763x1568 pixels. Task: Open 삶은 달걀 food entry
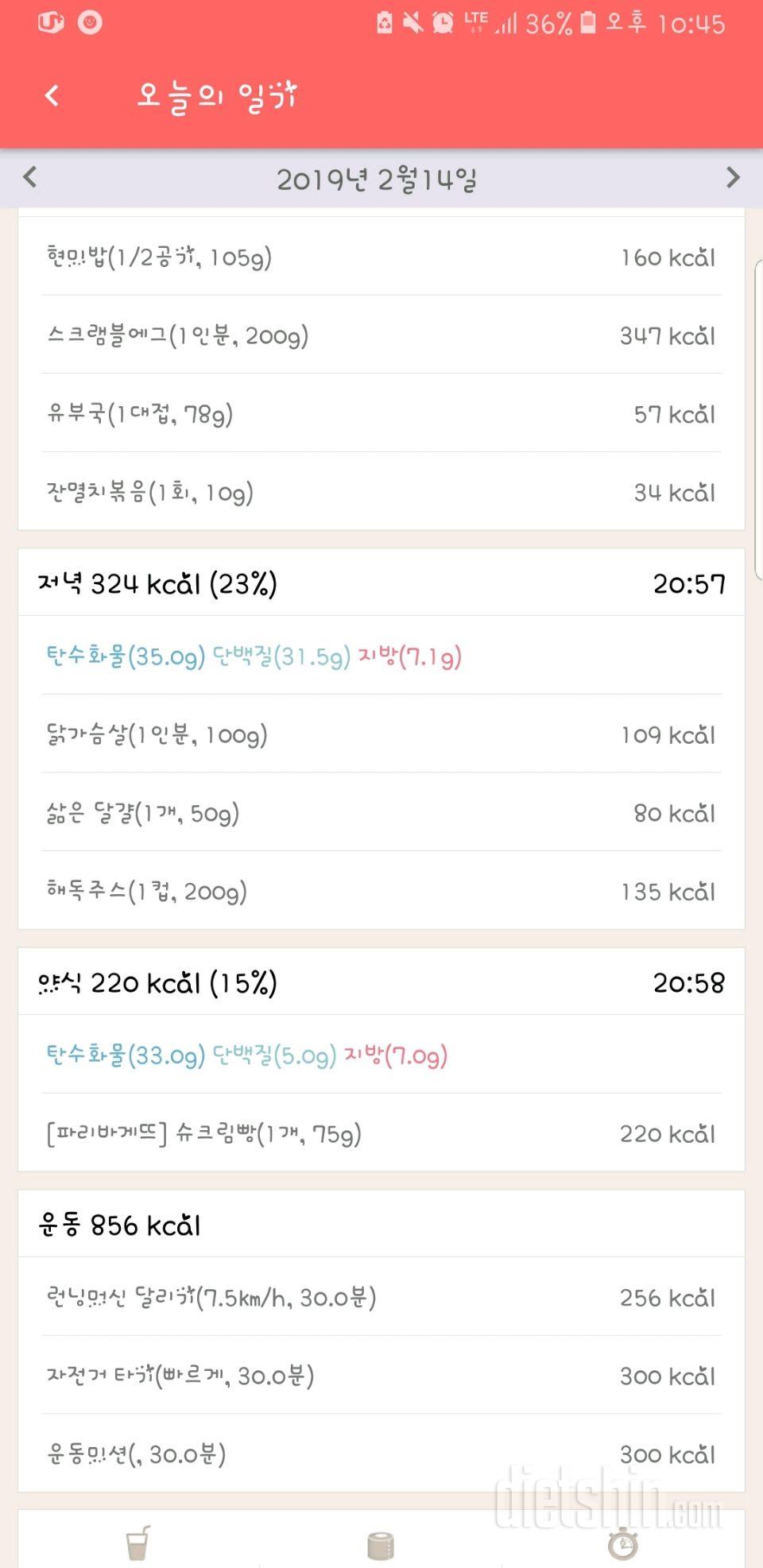(x=381, y=813)
